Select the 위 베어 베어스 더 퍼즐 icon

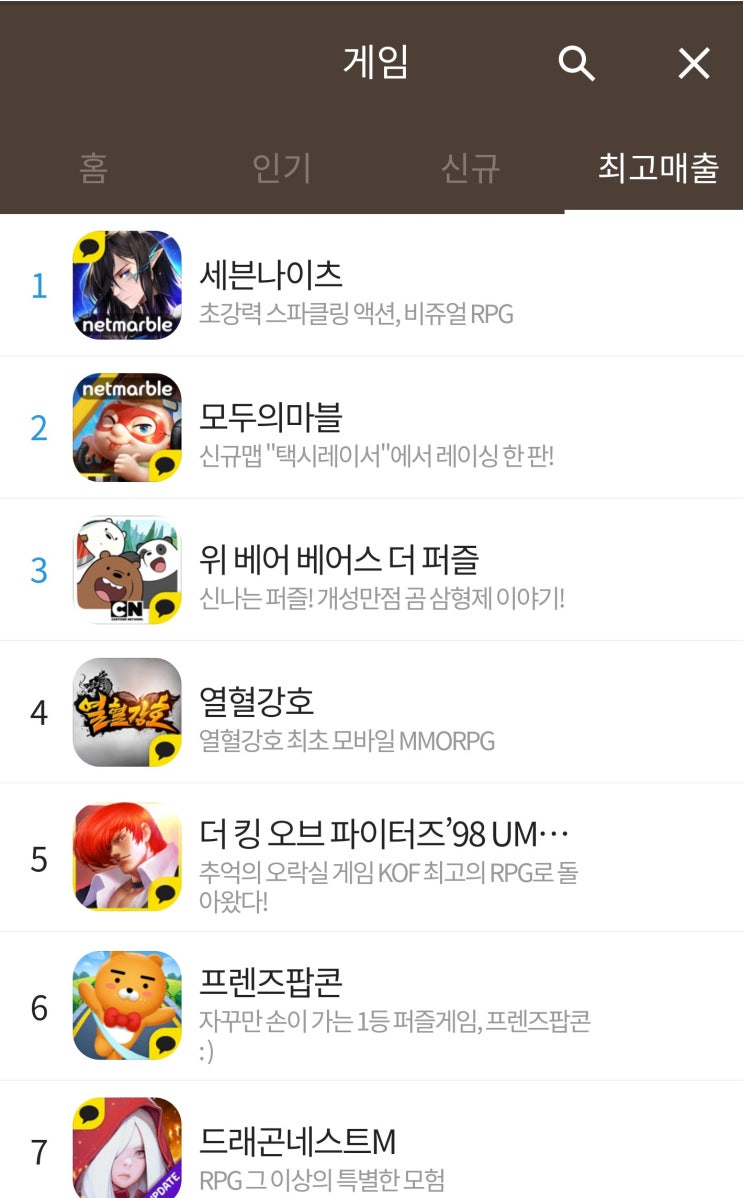(x=126, y=570)
